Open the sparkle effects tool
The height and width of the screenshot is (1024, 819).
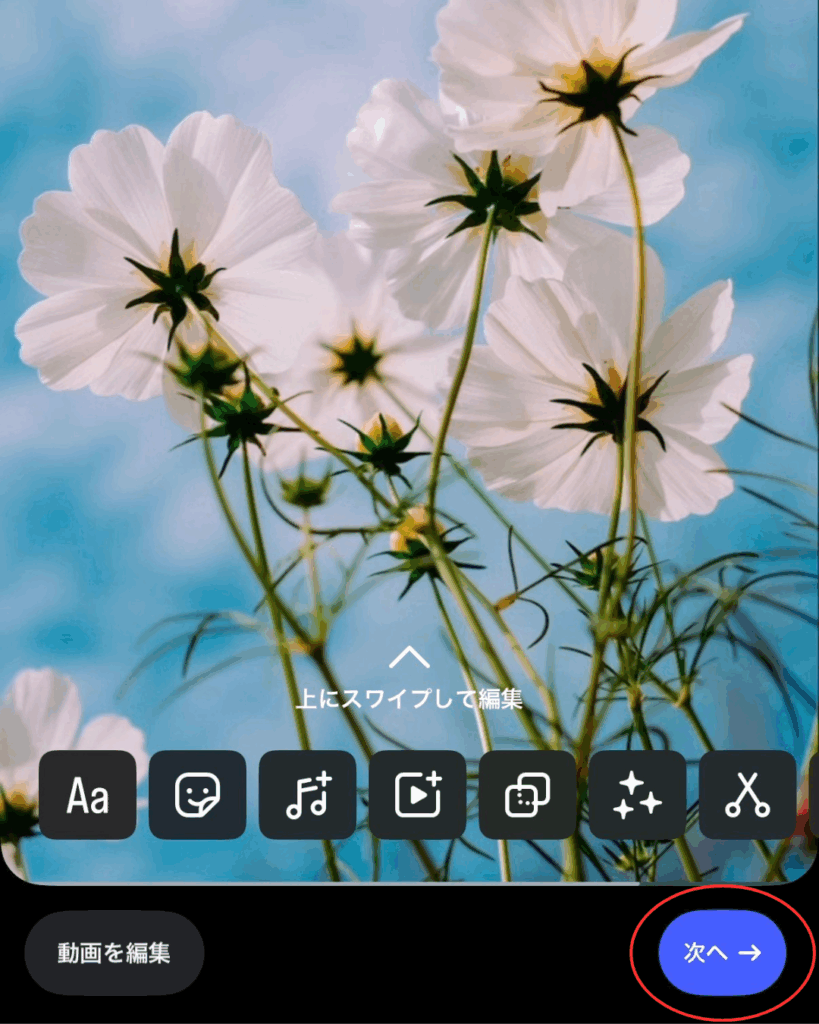tap(638, 795)
